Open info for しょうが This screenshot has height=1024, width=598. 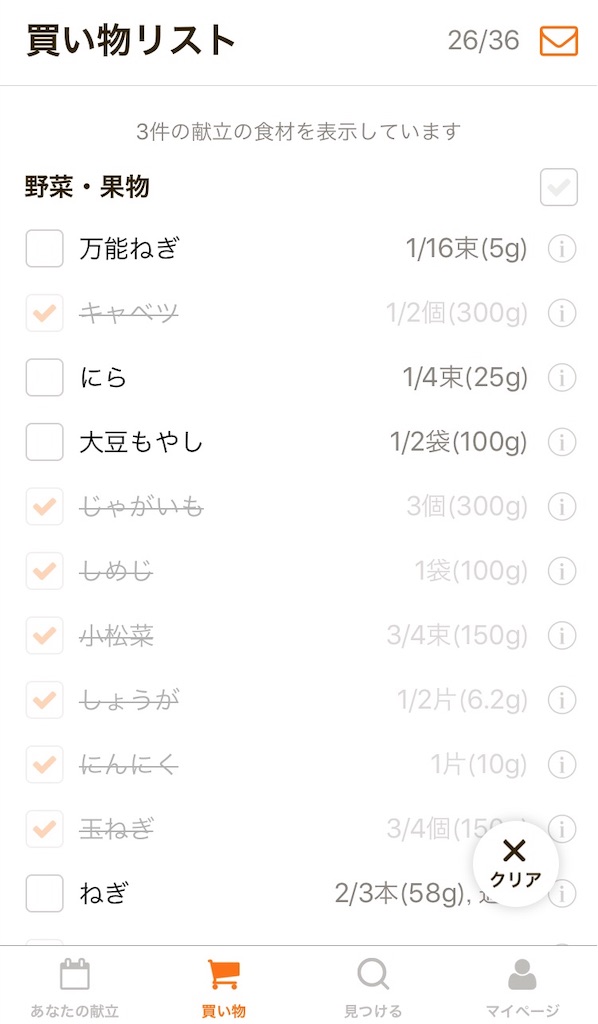tap(562, 700)
